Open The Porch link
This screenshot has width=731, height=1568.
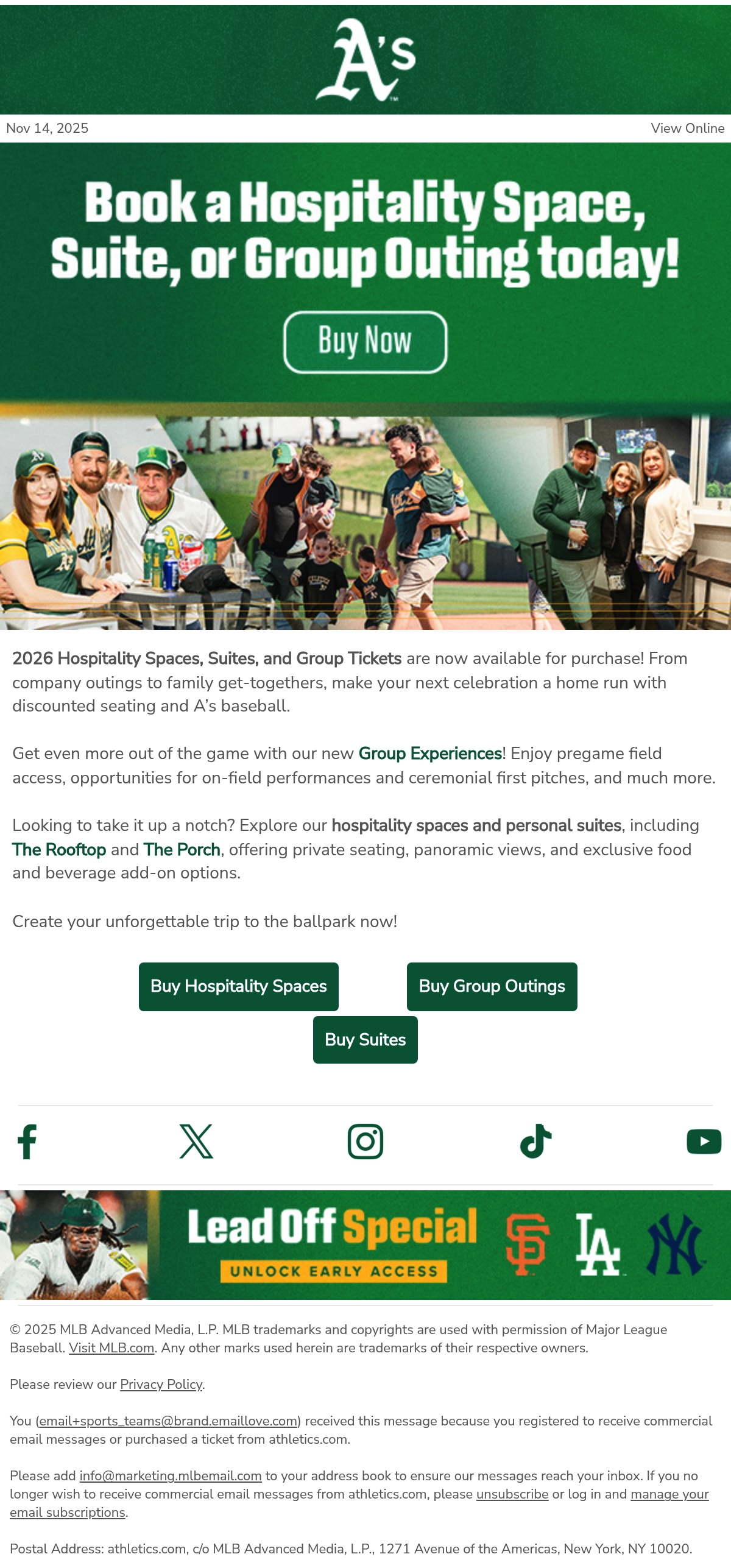coord(182,850)
